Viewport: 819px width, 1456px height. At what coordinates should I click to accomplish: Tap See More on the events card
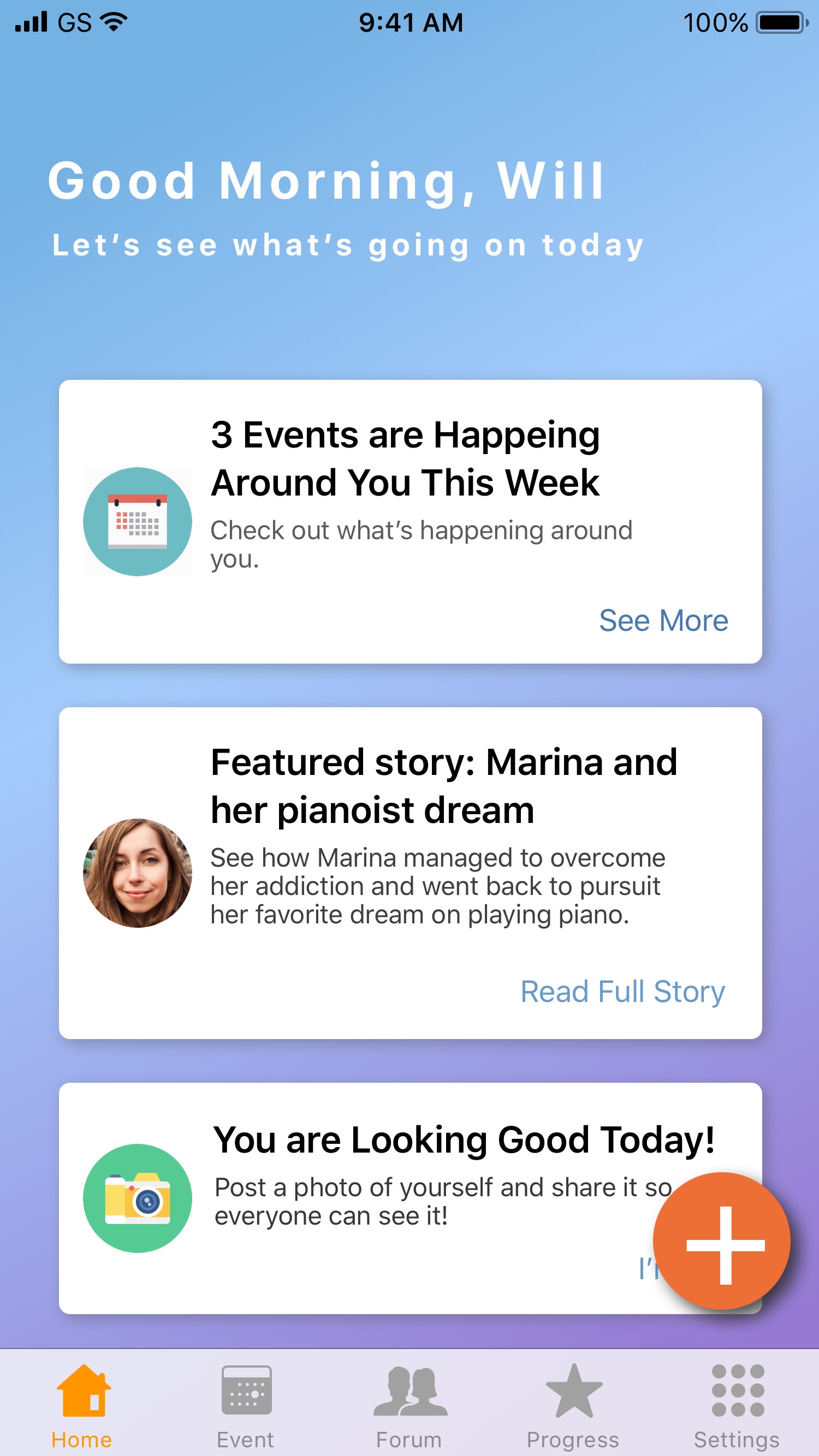[663, 620]
